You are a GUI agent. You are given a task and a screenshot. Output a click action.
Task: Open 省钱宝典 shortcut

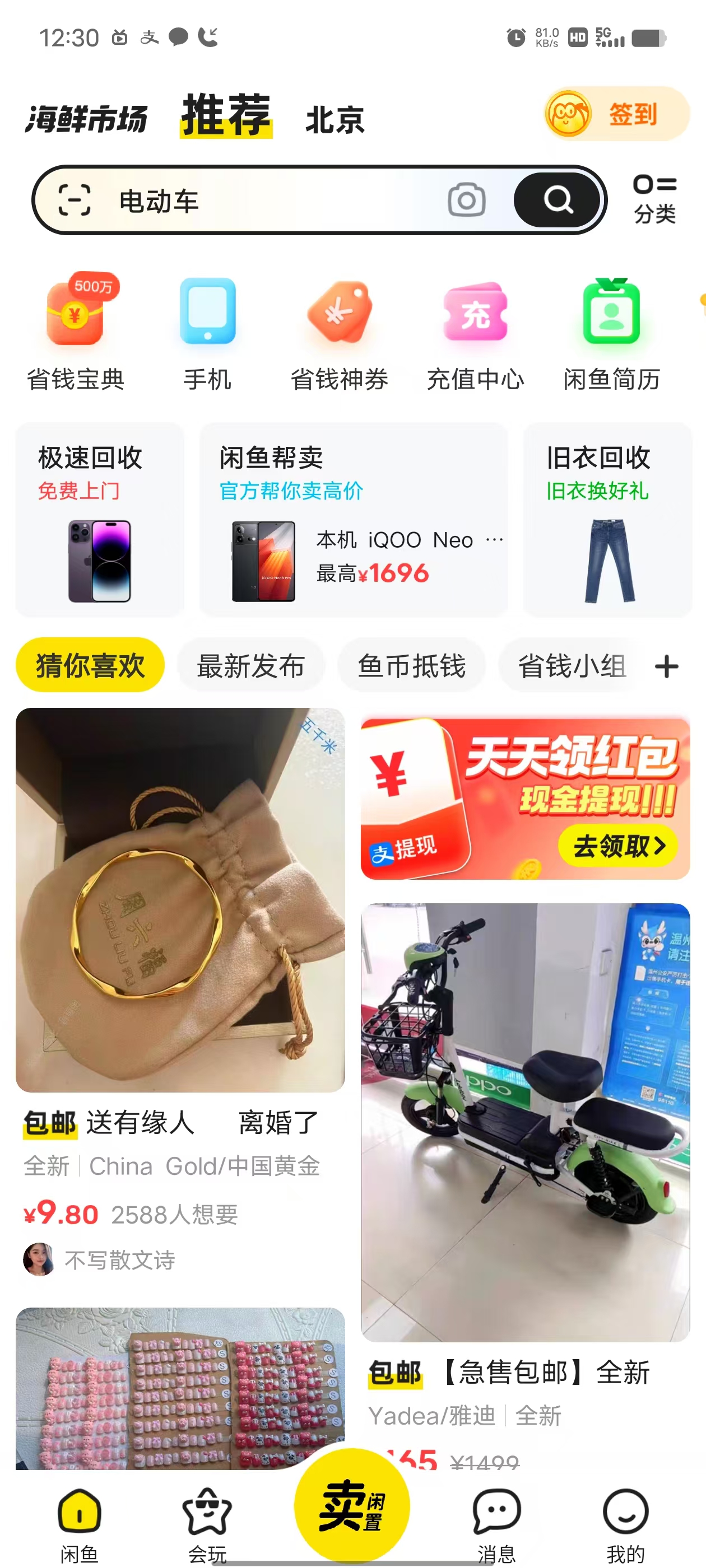point(76,332)
